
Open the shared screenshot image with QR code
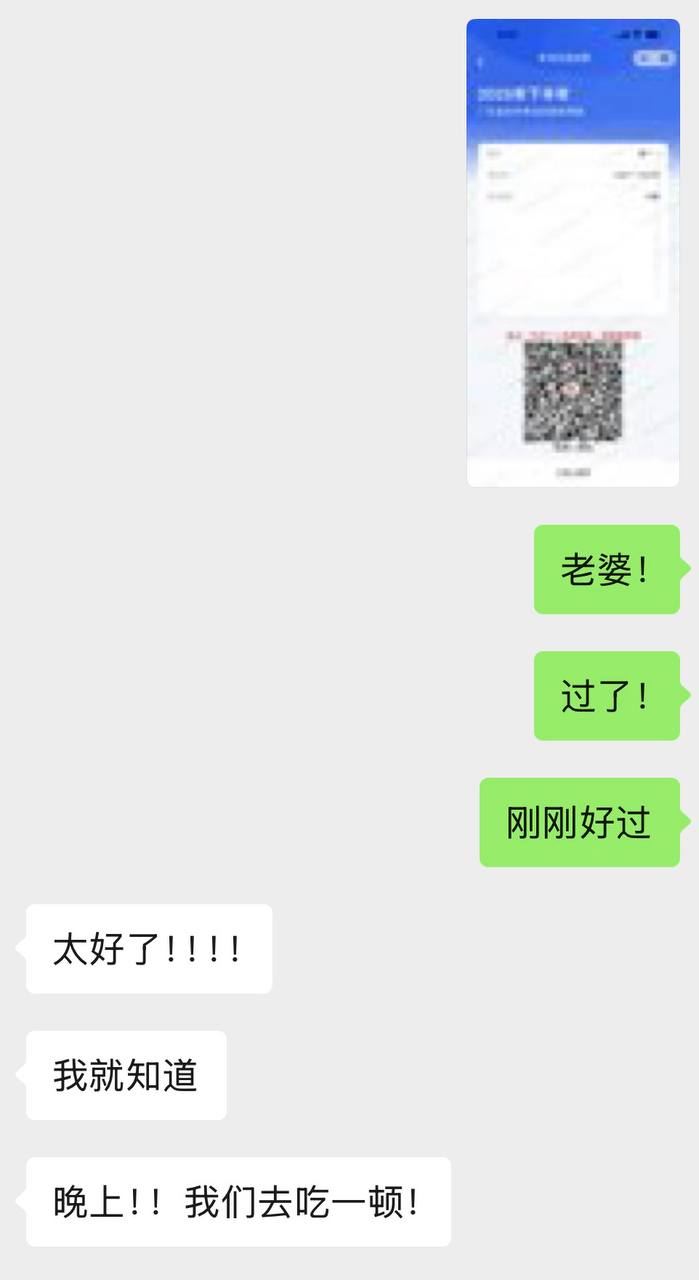point(573,252)
